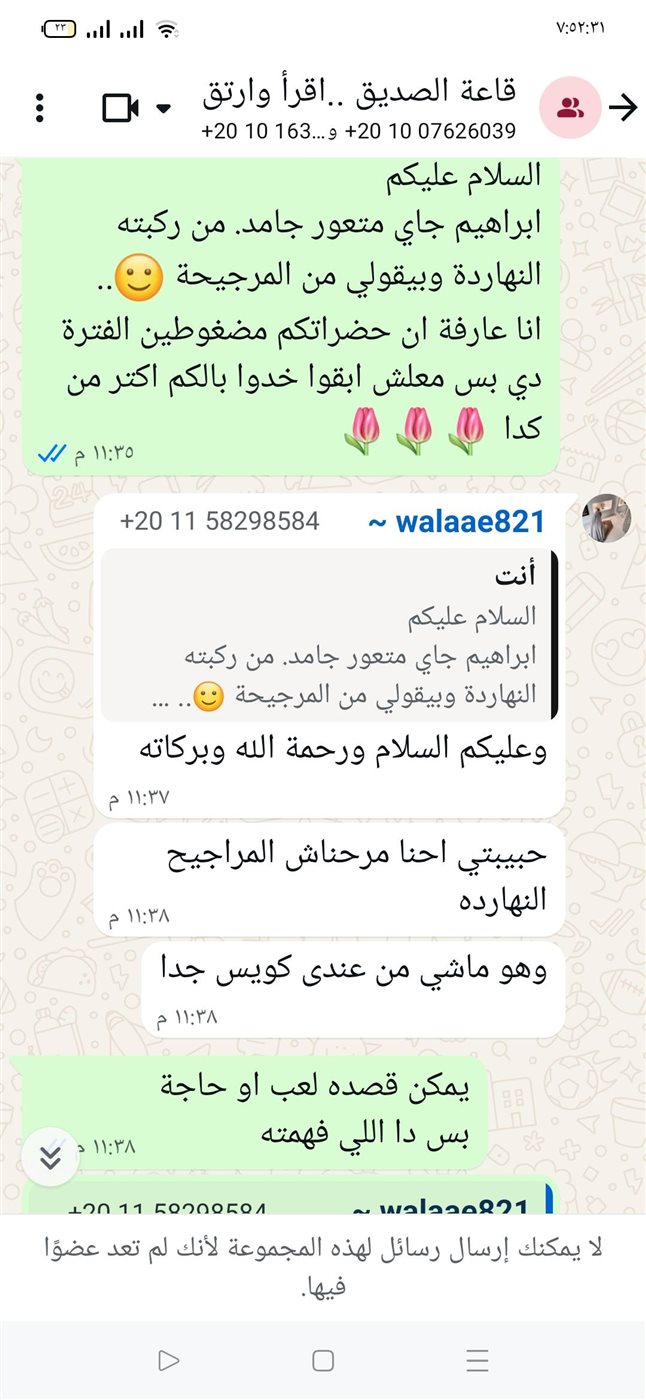Open the group profile picture
The image size is (646, 1400).
(570, 108)
